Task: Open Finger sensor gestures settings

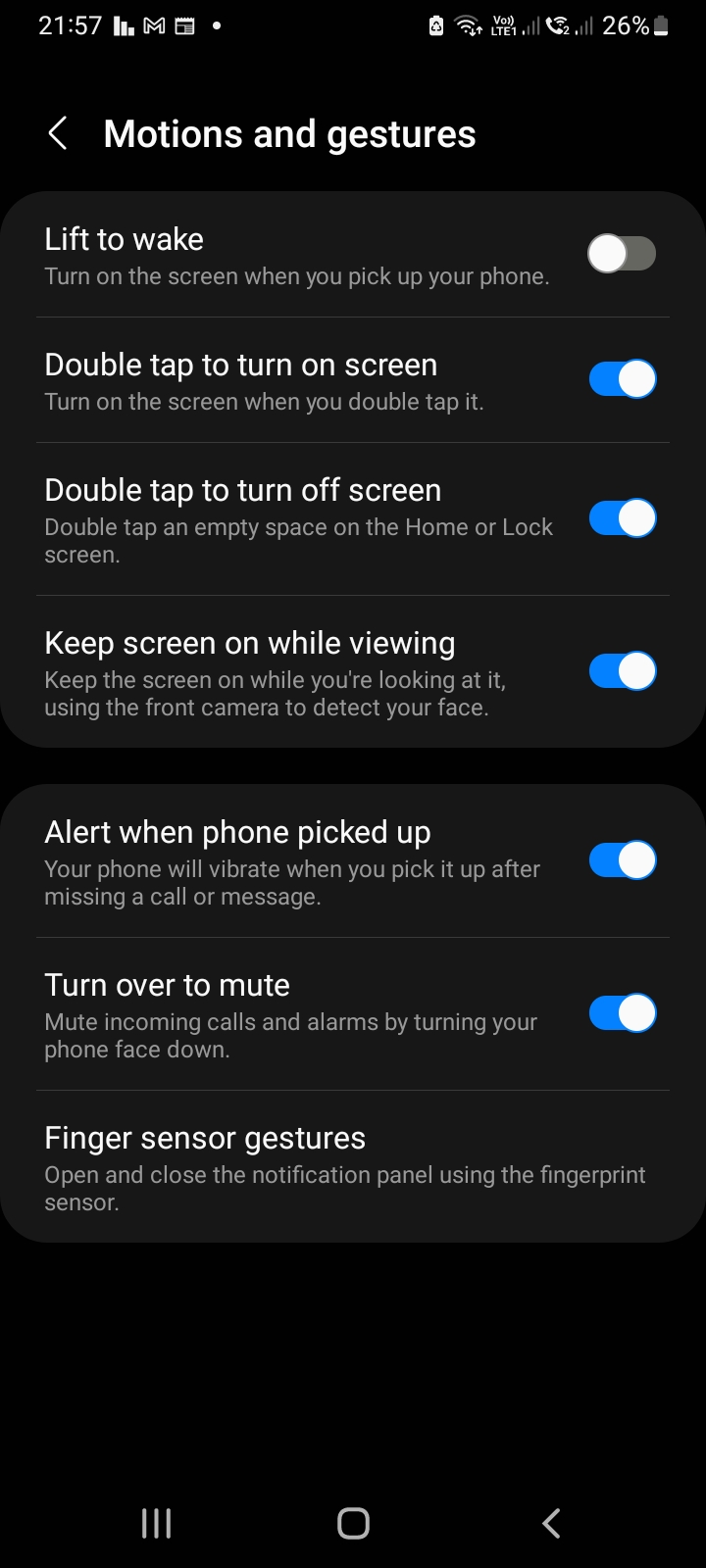Action: [343, 1166]
